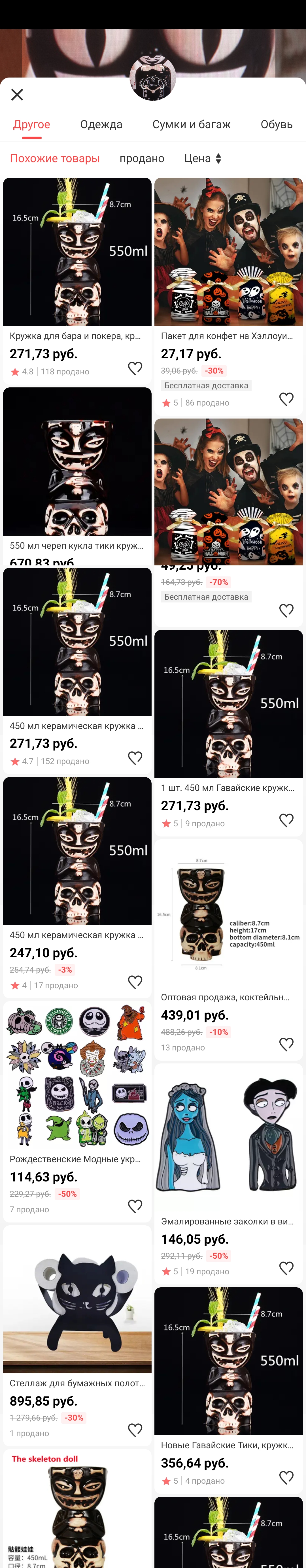Switch to the Сумки и багаж tab
The width and height of the screenshot is (306, 1568).
pos(192,125)
